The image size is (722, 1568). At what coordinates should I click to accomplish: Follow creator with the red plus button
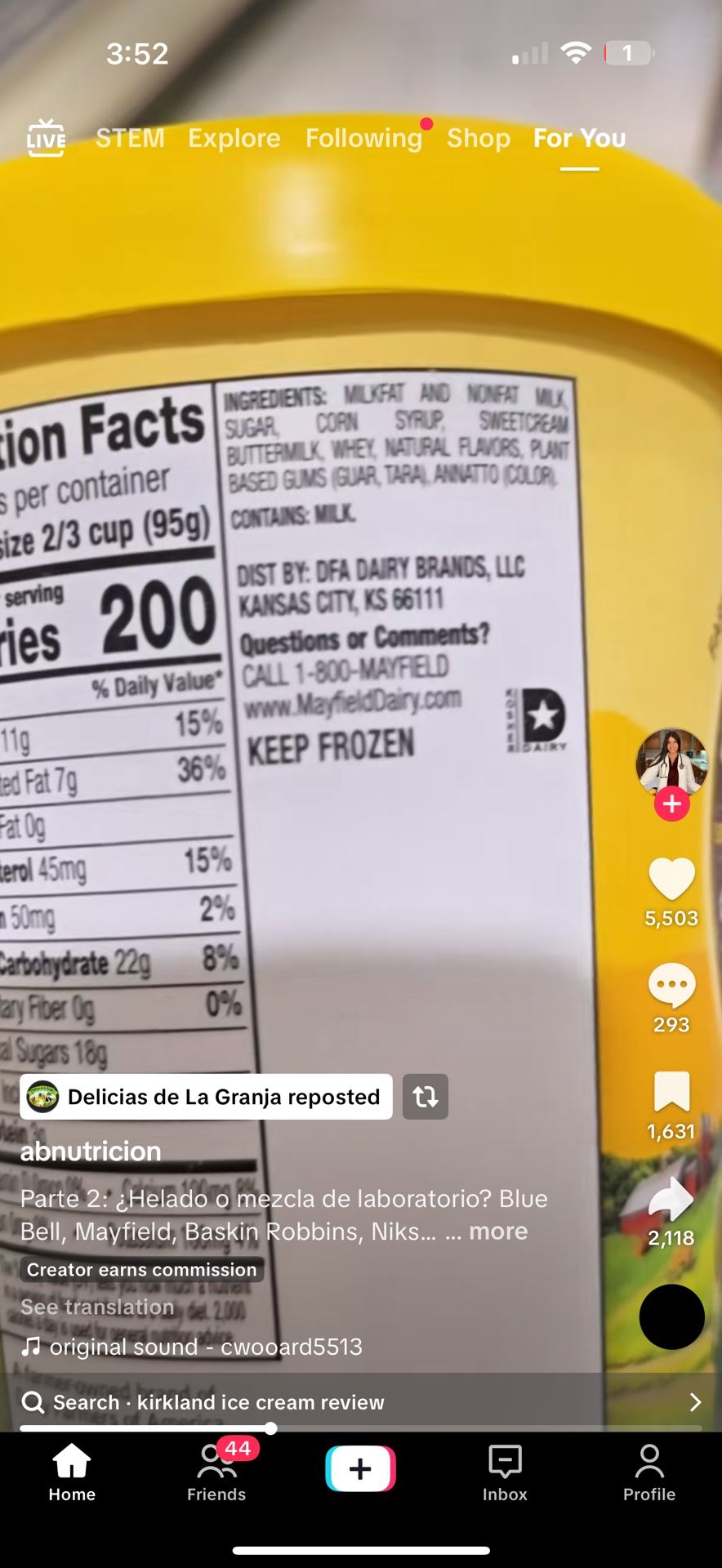pos(671,804)
